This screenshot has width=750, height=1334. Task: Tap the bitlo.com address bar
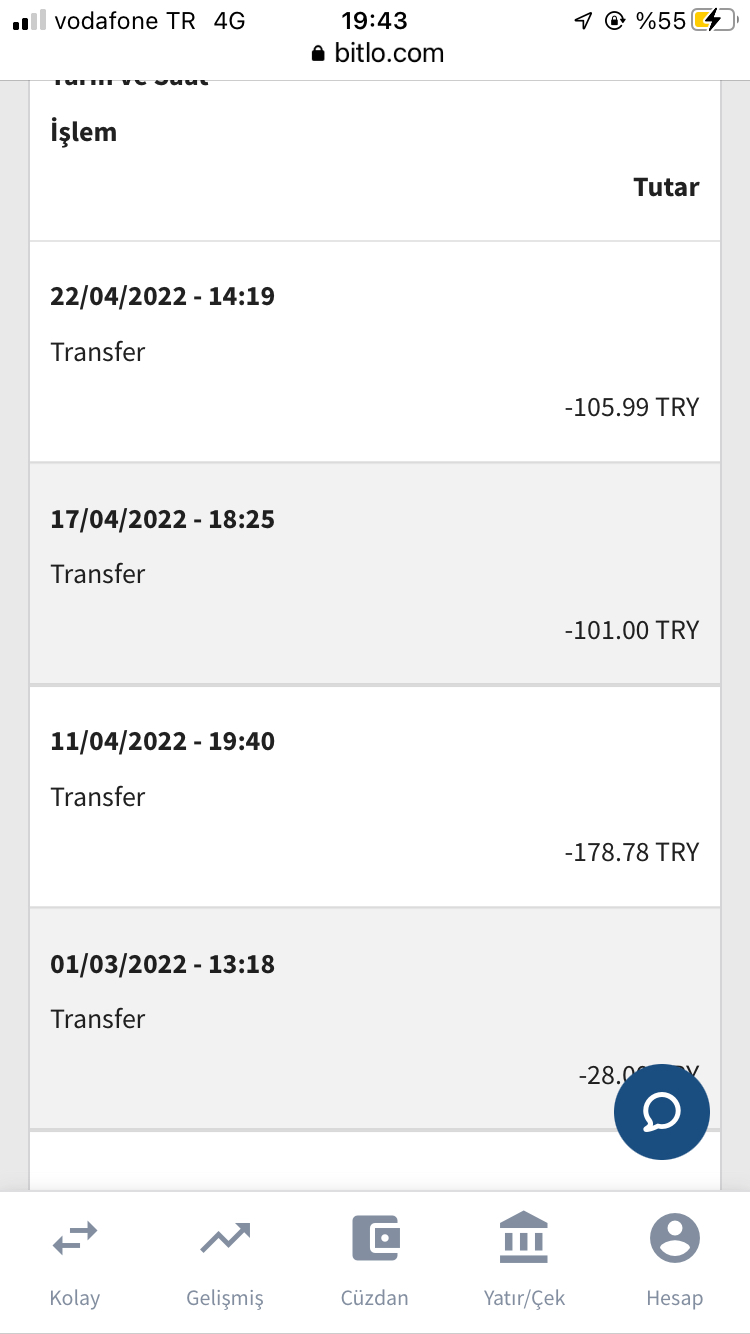point(377,54)
